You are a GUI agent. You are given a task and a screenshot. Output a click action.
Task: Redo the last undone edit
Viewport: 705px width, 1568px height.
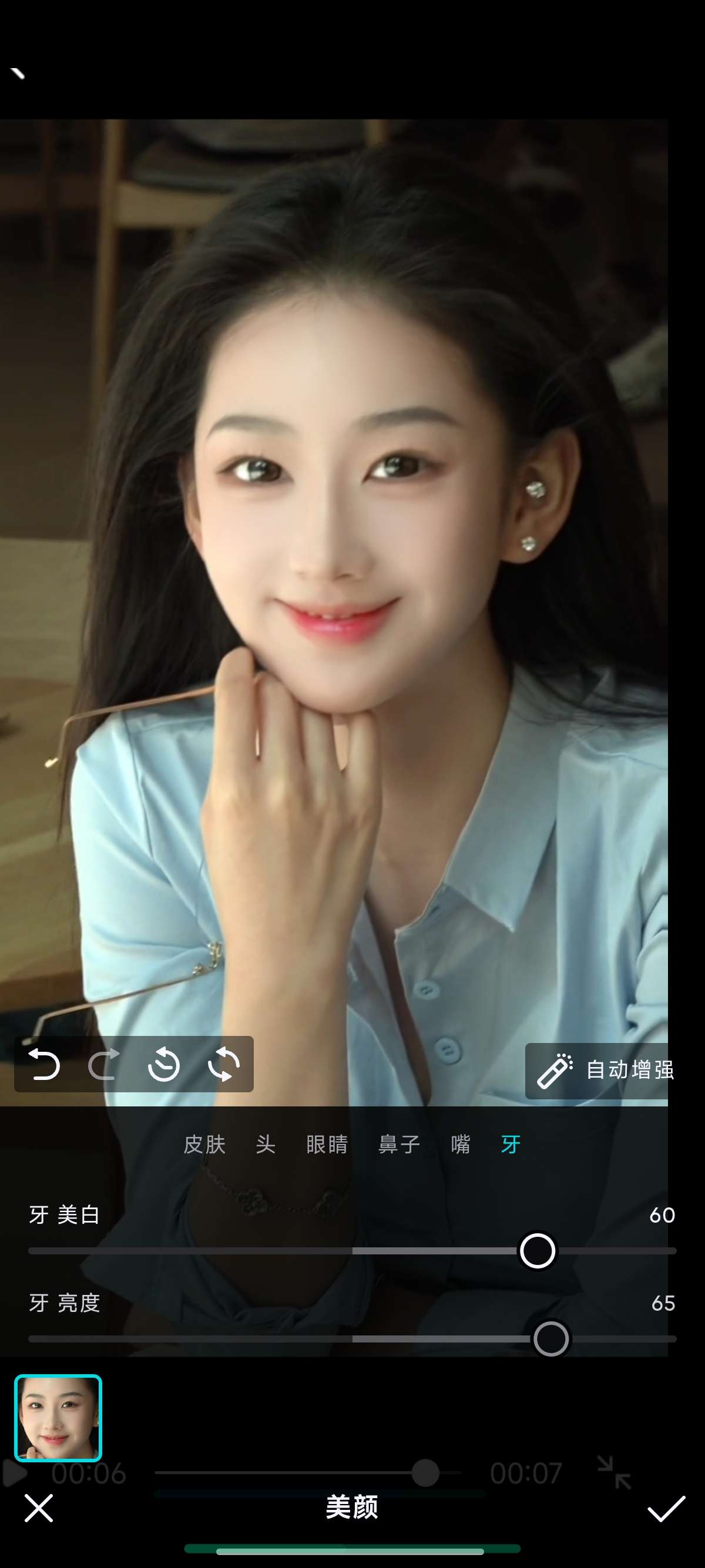point(103,1065)
